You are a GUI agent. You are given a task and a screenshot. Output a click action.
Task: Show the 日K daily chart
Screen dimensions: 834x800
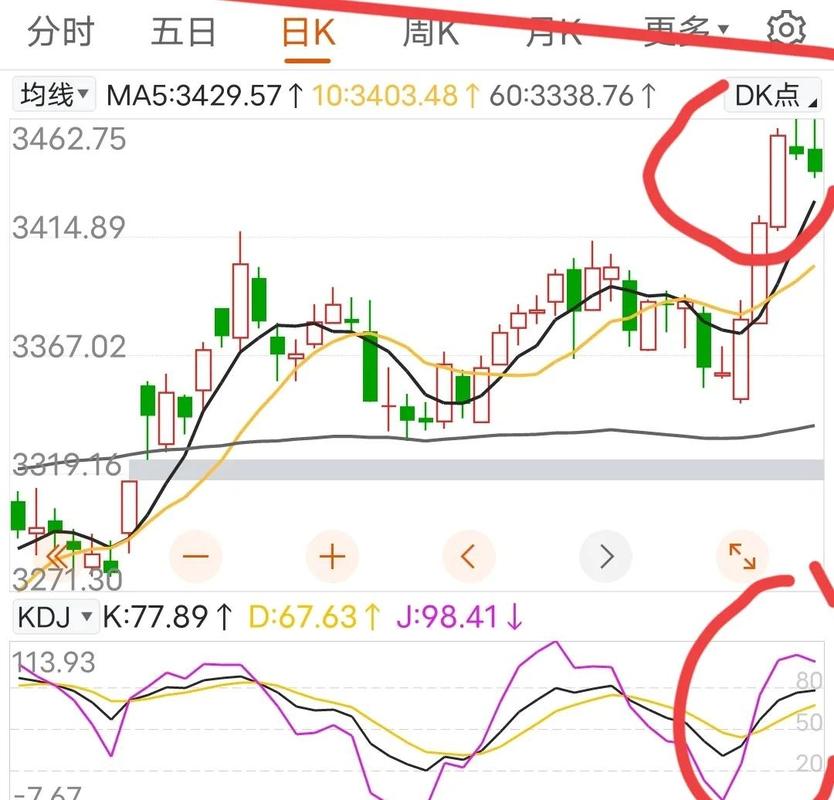click(308, 33)
